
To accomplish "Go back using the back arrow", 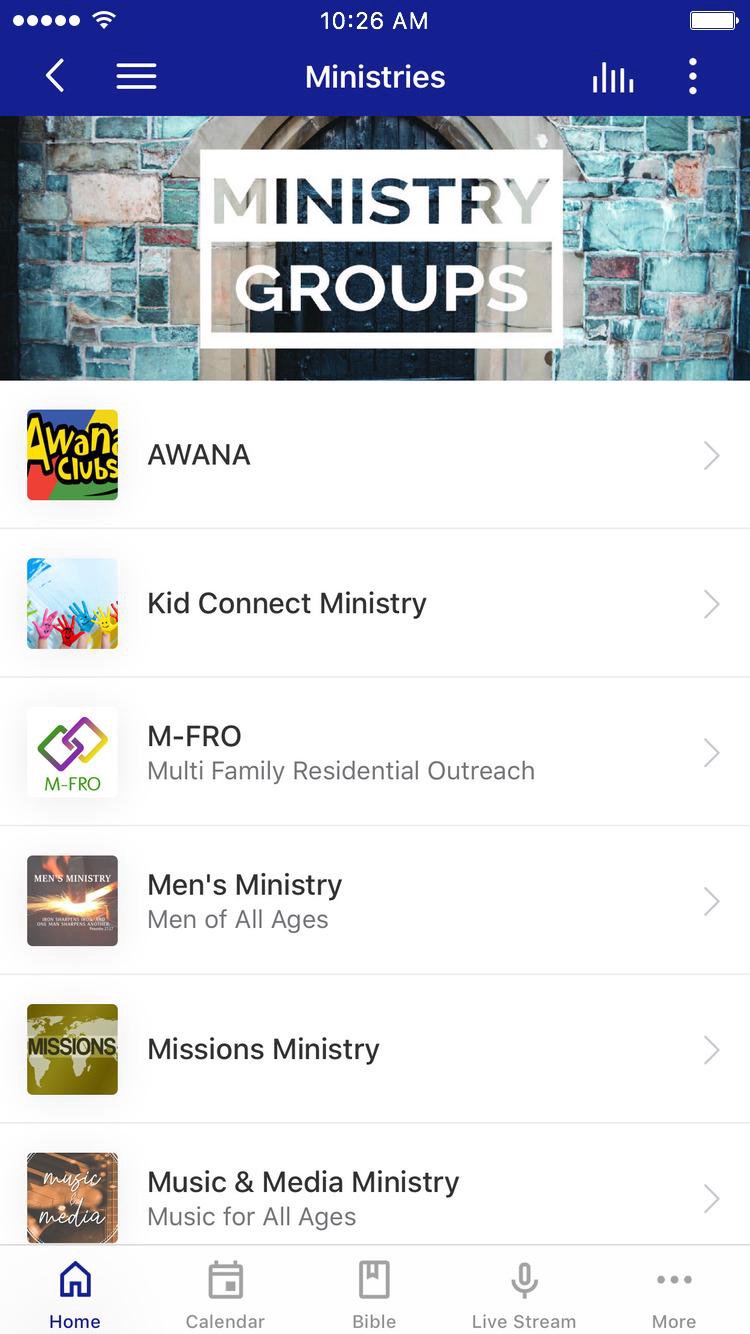I will (55, 76).
